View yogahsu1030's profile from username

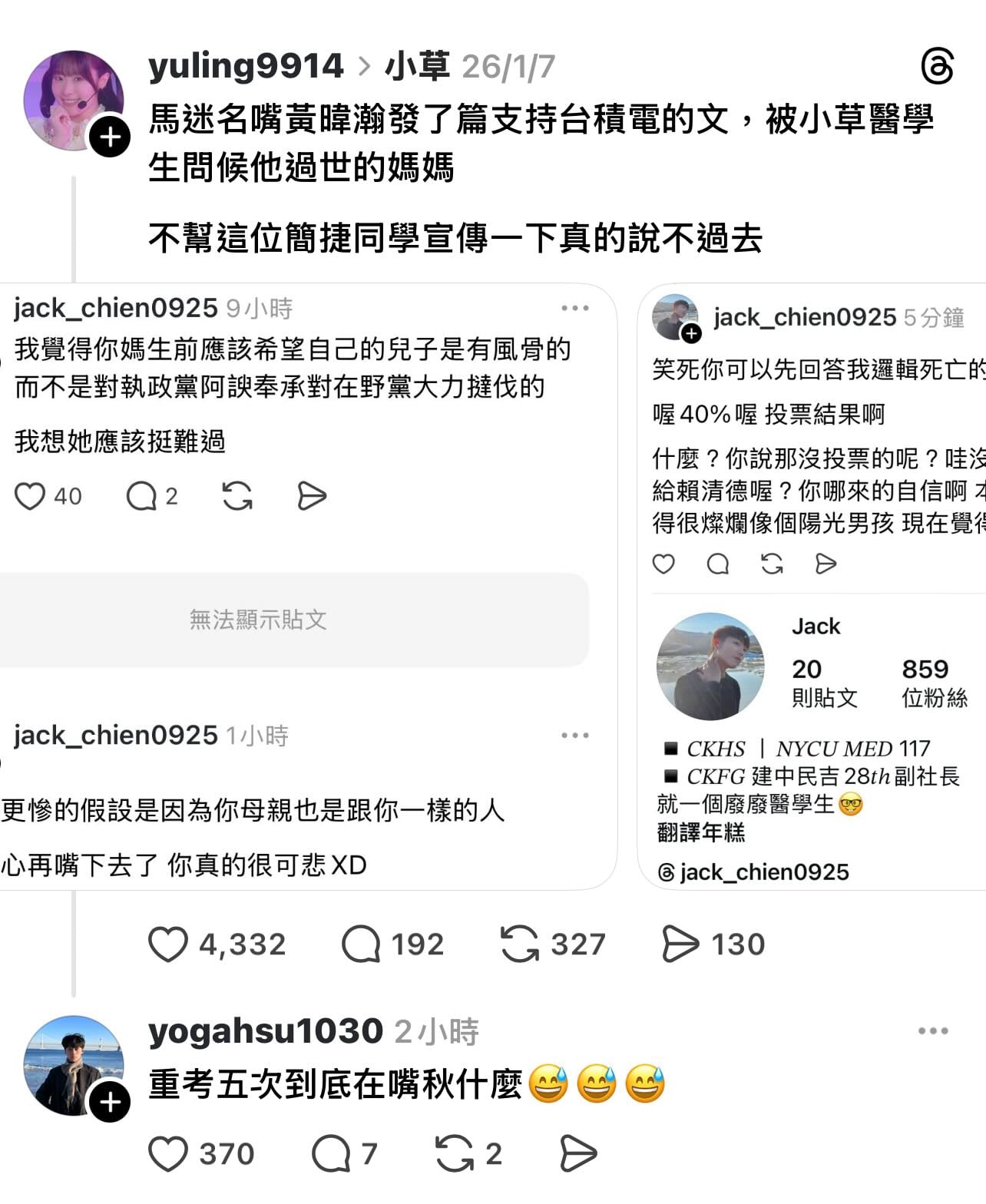[x=266, y=1031]
